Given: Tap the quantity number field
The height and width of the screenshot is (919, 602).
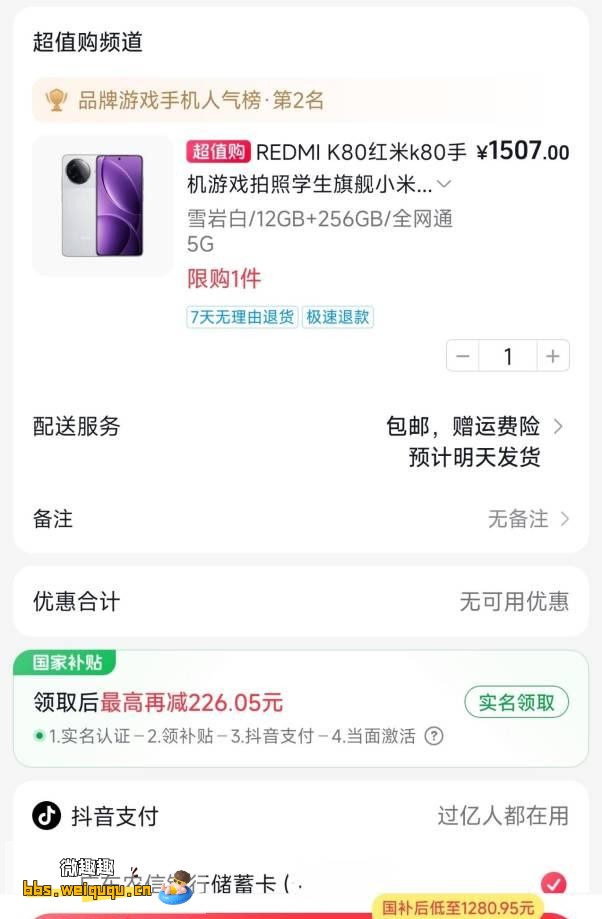Looking at the screenshot, I should (x=508, y=356).
